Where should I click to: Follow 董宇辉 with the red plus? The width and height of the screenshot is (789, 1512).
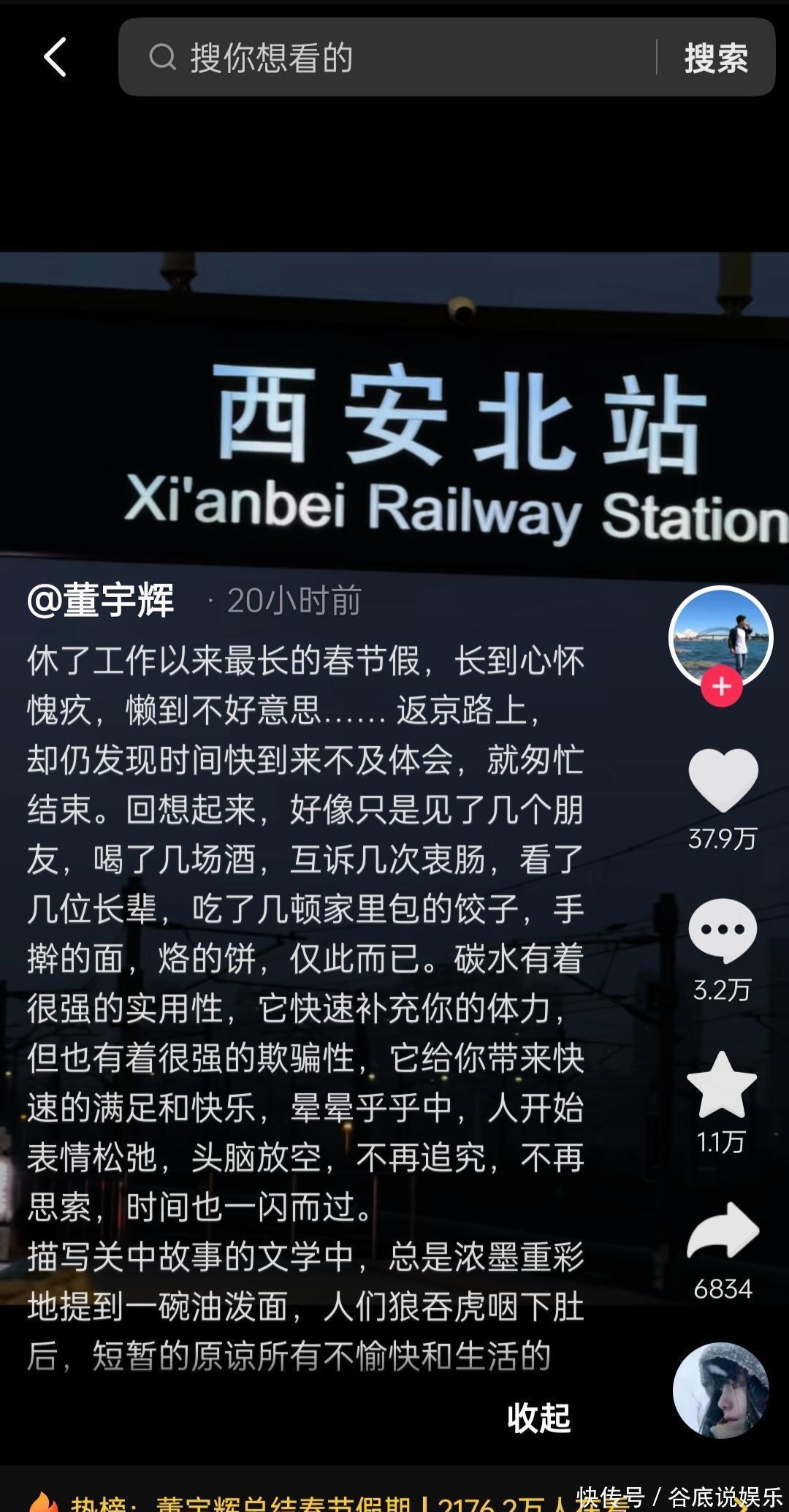click(722, 687)
